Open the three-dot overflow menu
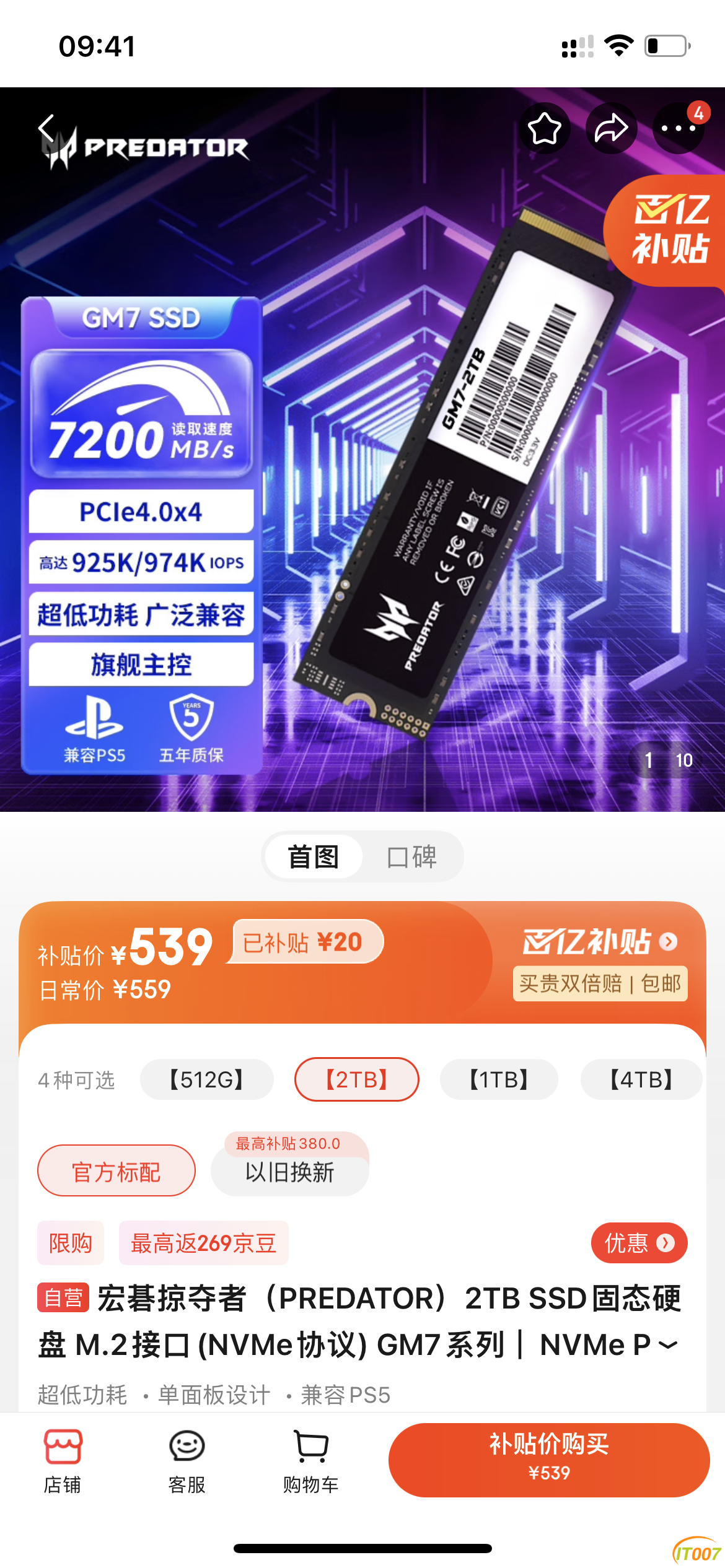Image resolution: width=725 pixels, height=1568 pixels. 679,128
